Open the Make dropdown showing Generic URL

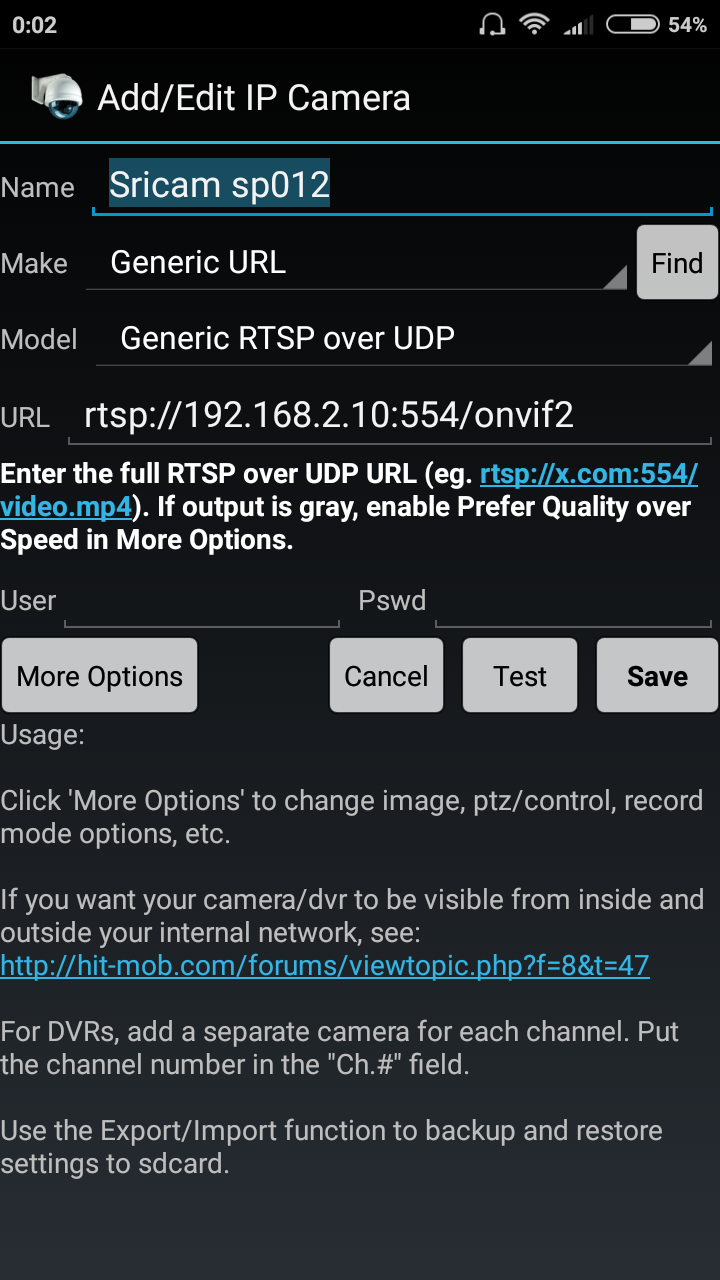357,263
